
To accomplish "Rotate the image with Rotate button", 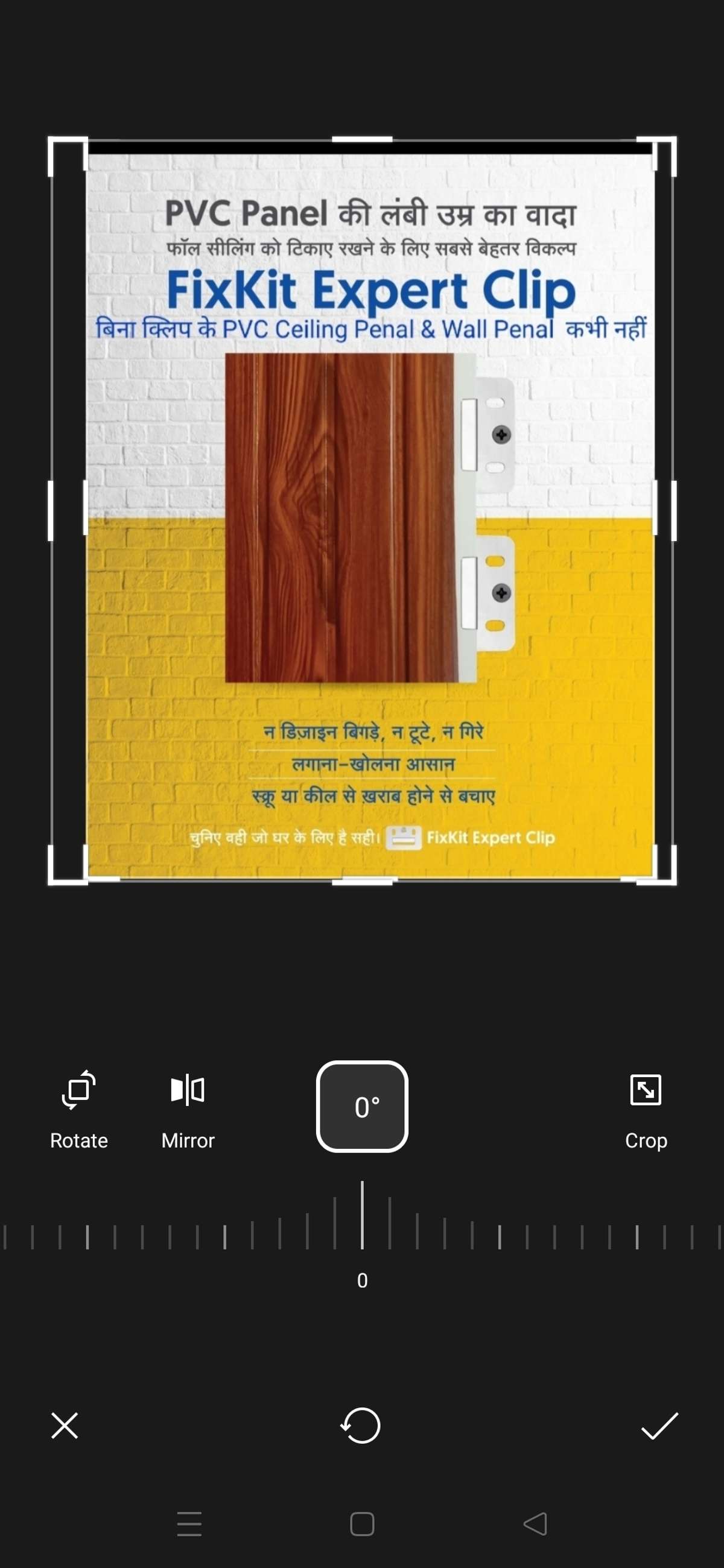I will (78, 1108).
